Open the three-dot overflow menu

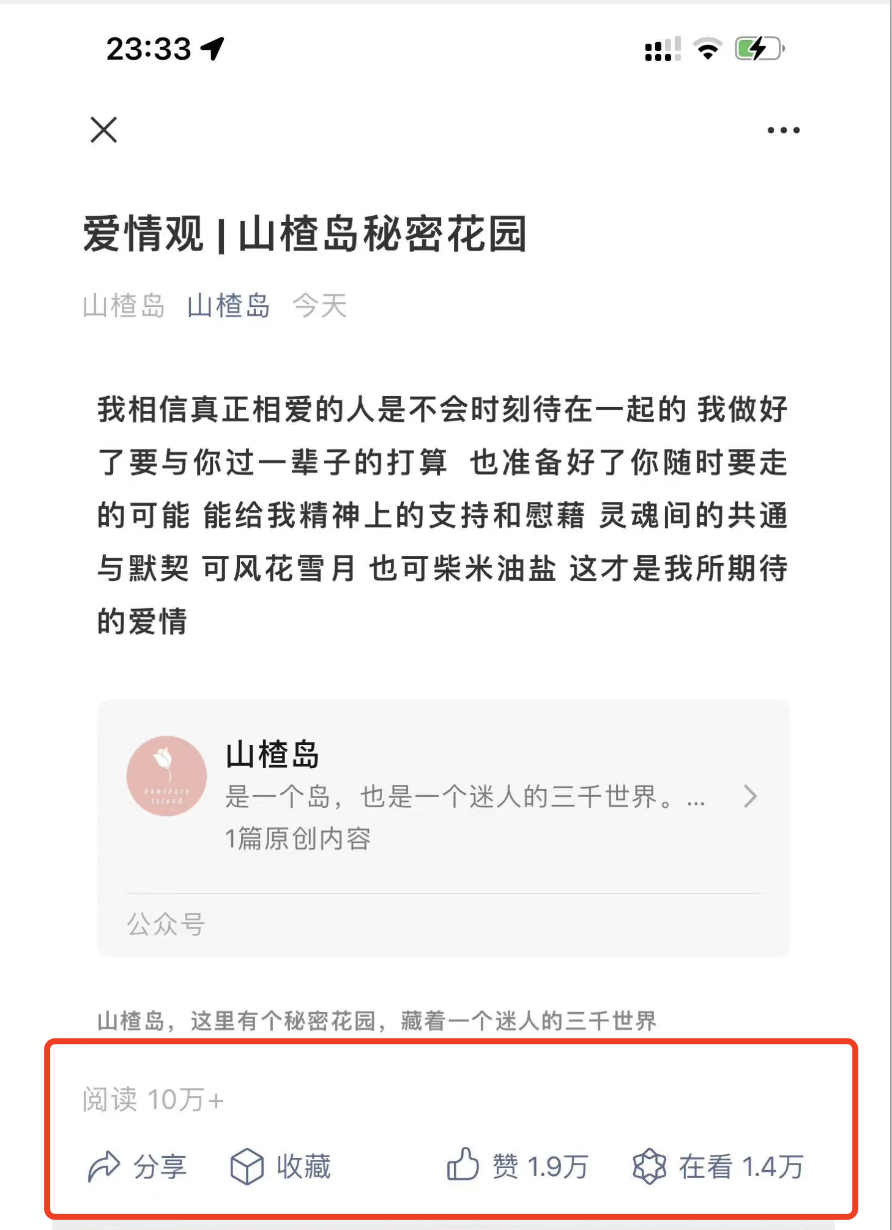[x=783, y=130]
